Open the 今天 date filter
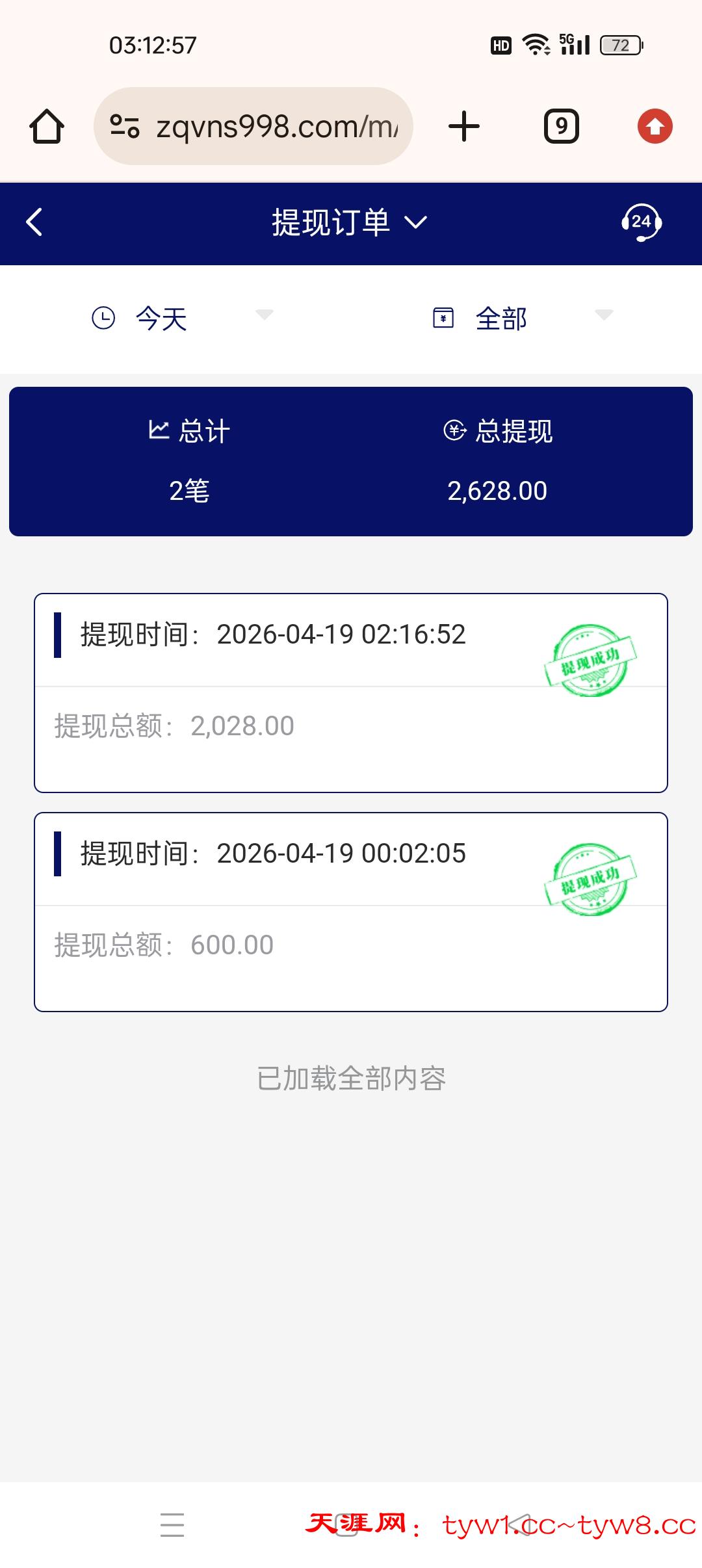The width and height of the screenshot is (702, 1568). [182, 319]
